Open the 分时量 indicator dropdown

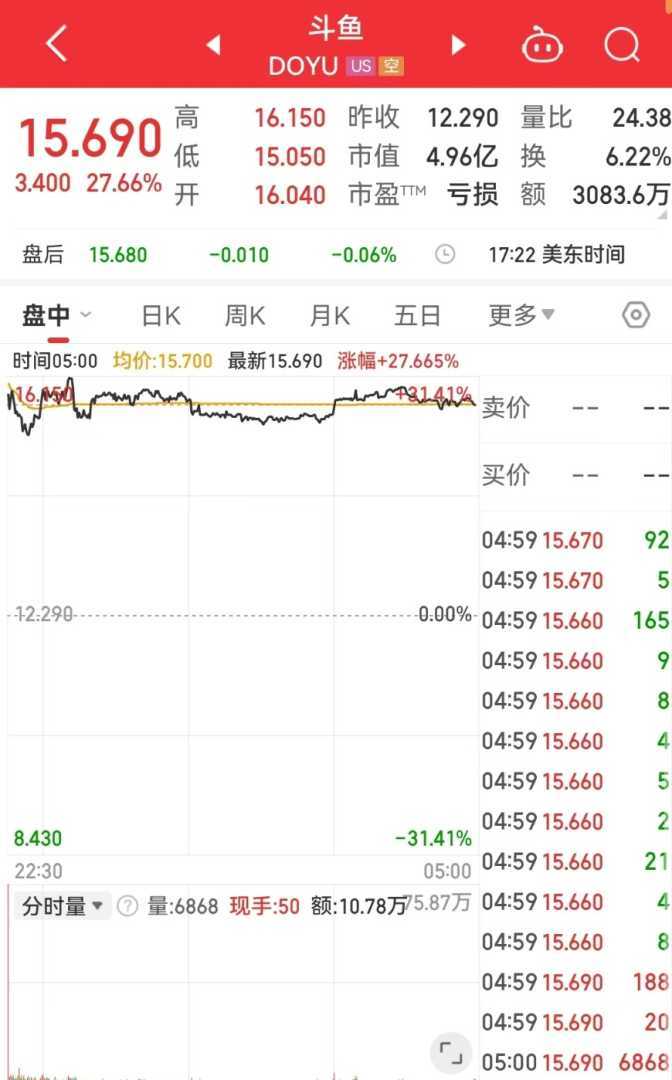[x=64, y=906]
